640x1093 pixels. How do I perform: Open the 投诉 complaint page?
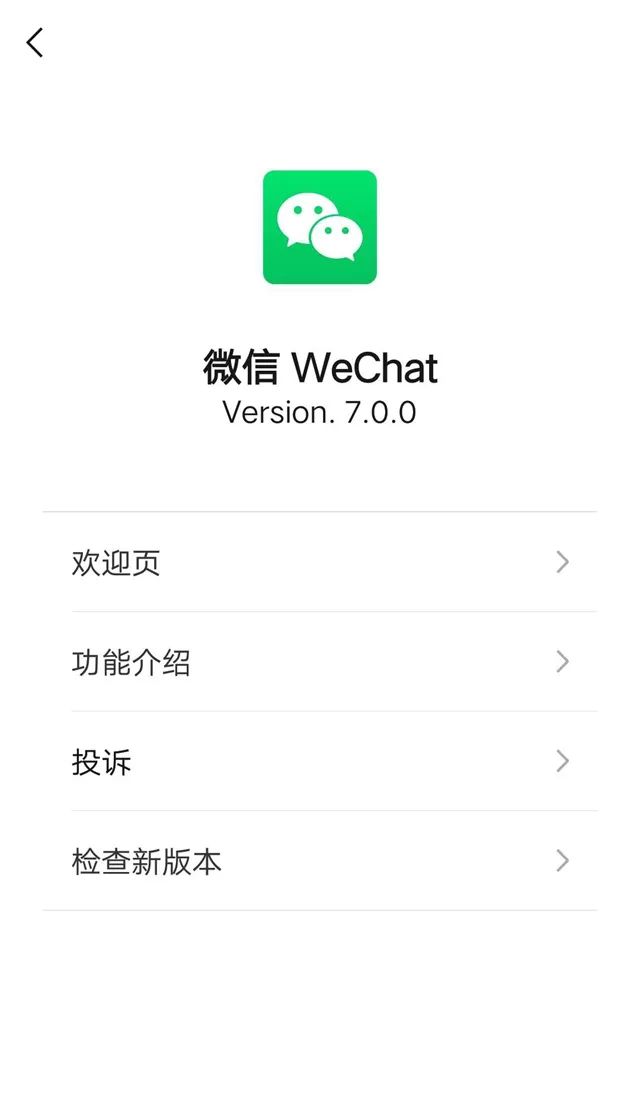point(320,762)
